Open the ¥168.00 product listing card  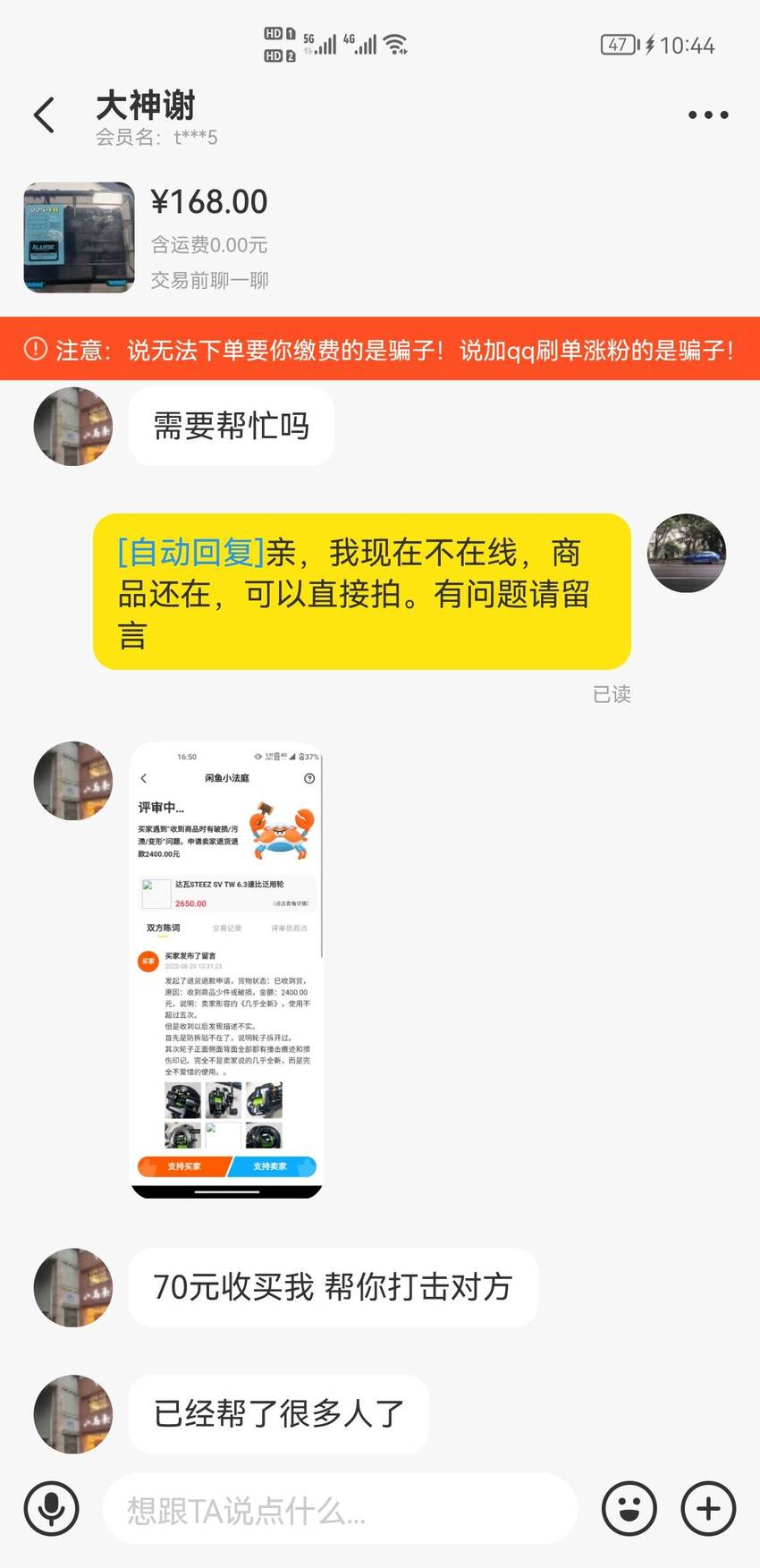[x=380, y=239]
